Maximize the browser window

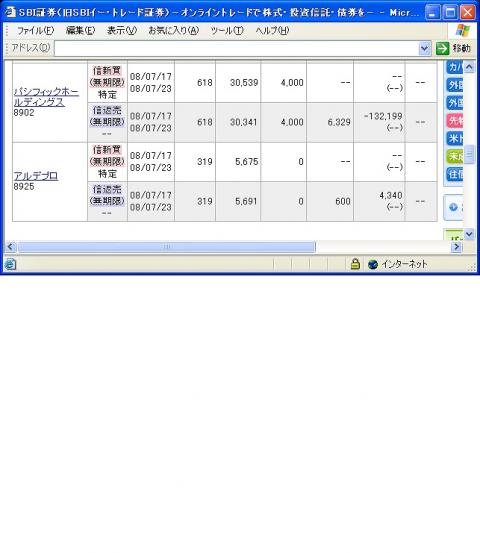(x=450, y=12)
